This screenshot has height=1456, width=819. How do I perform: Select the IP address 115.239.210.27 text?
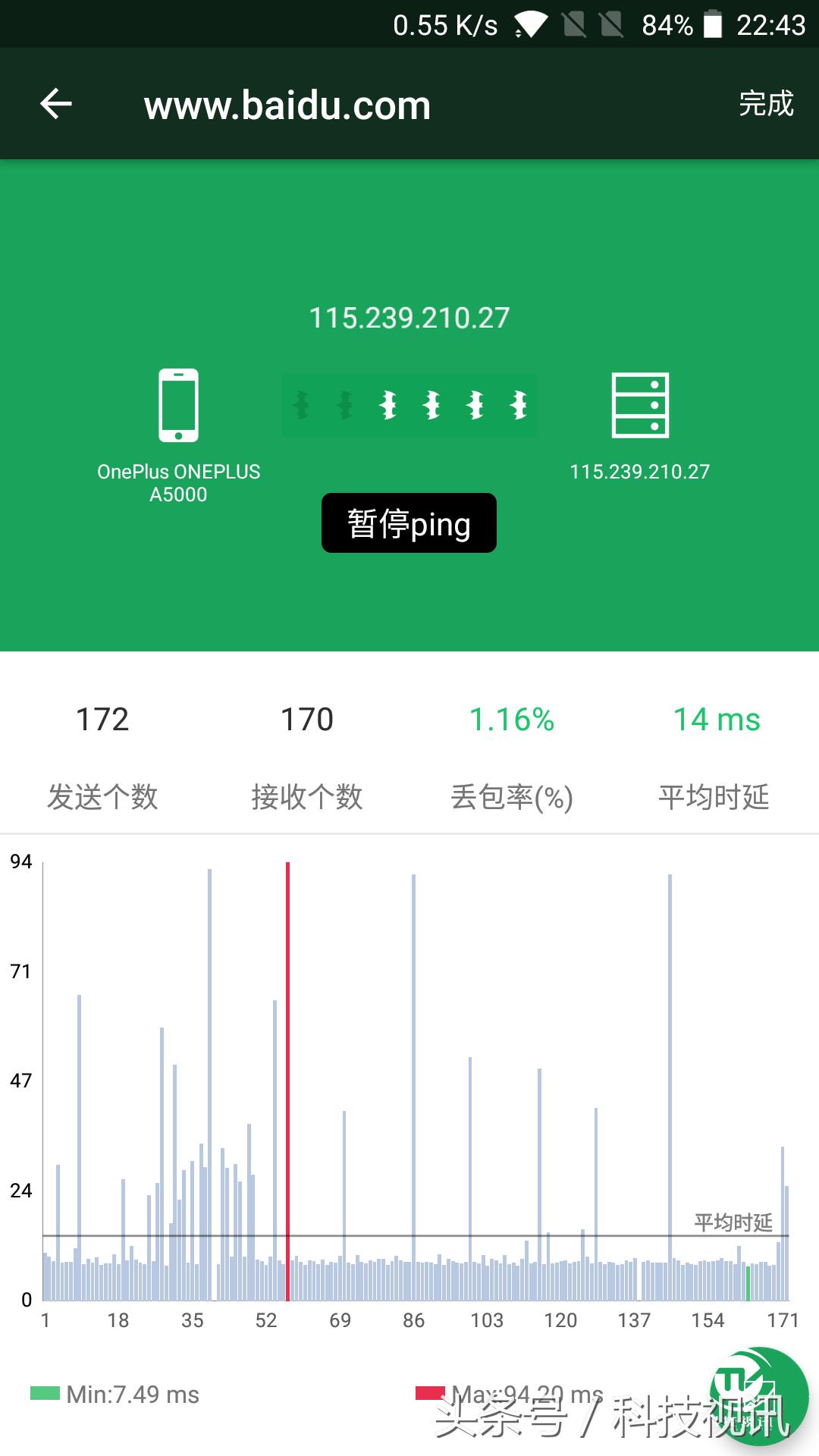click(409, 318)
